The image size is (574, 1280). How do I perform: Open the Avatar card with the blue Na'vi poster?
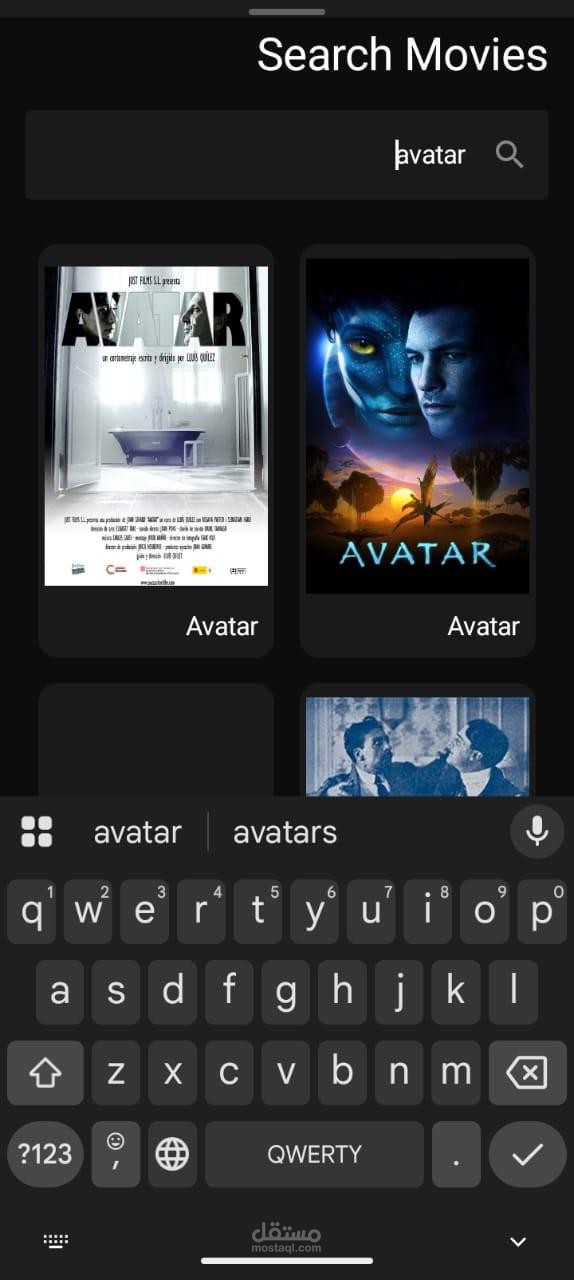[417, 451]
